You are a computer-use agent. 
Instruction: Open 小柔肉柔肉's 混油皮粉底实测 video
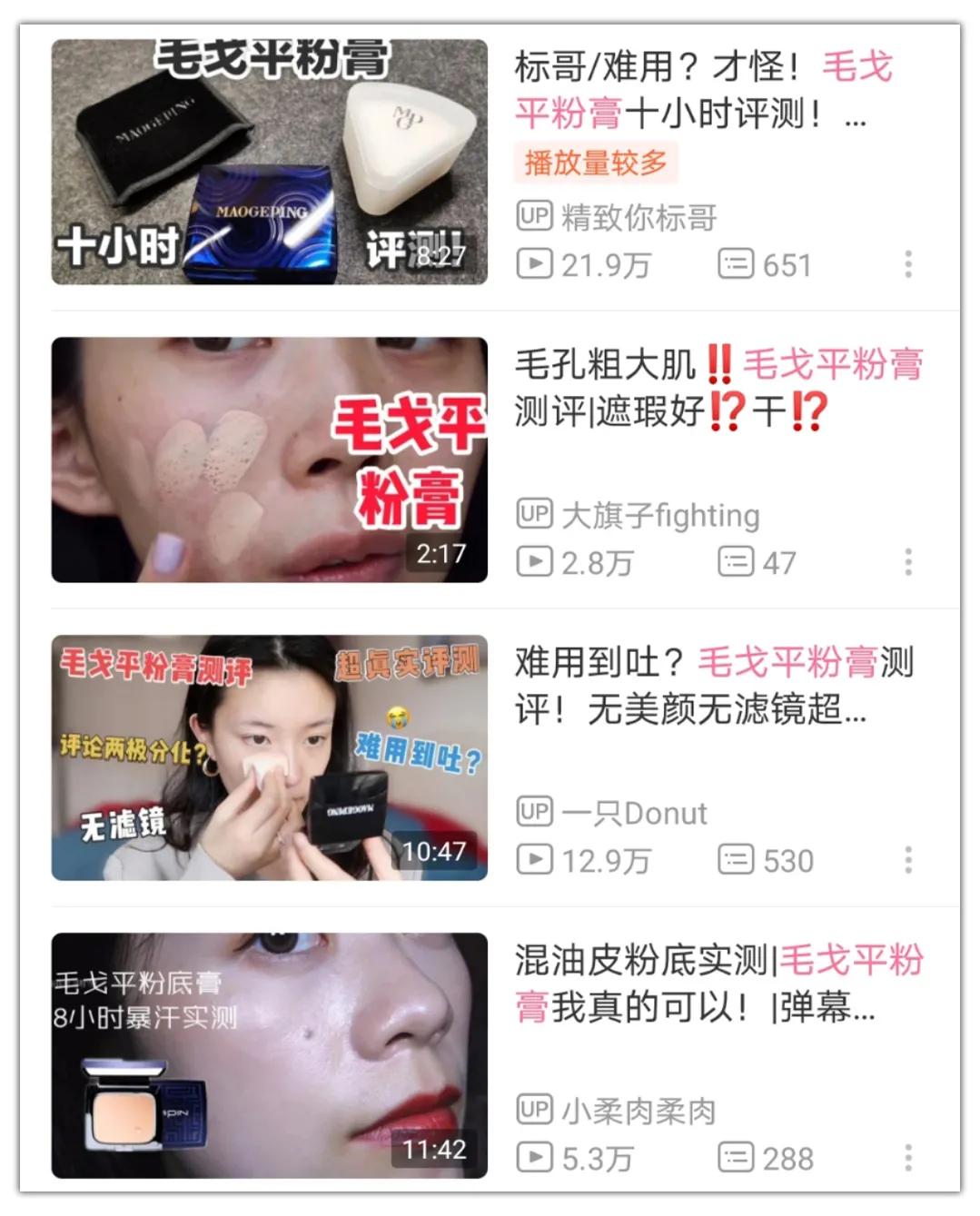269,1055
